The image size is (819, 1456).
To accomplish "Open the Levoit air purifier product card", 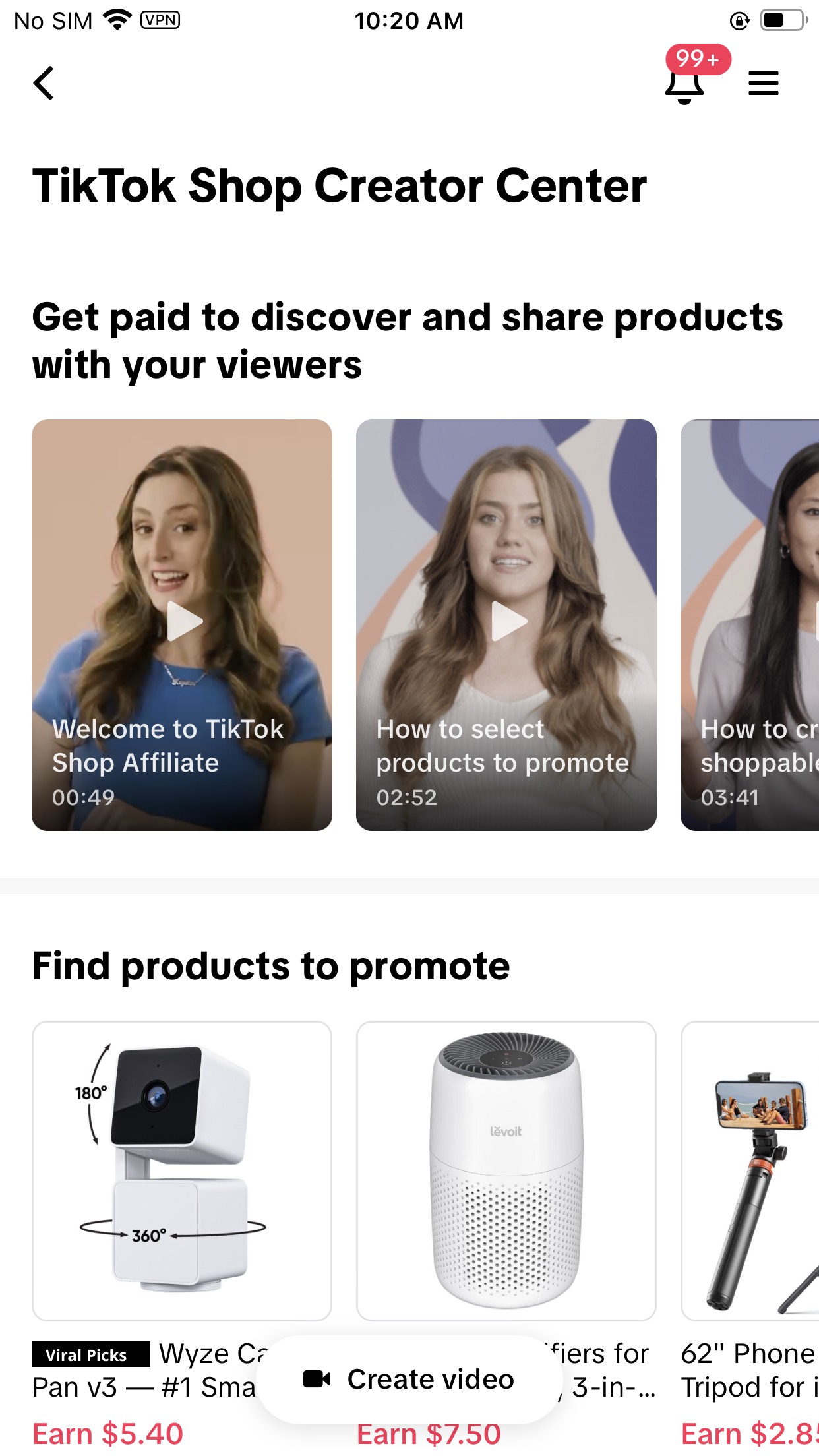I will click(x=506, y=1170).
